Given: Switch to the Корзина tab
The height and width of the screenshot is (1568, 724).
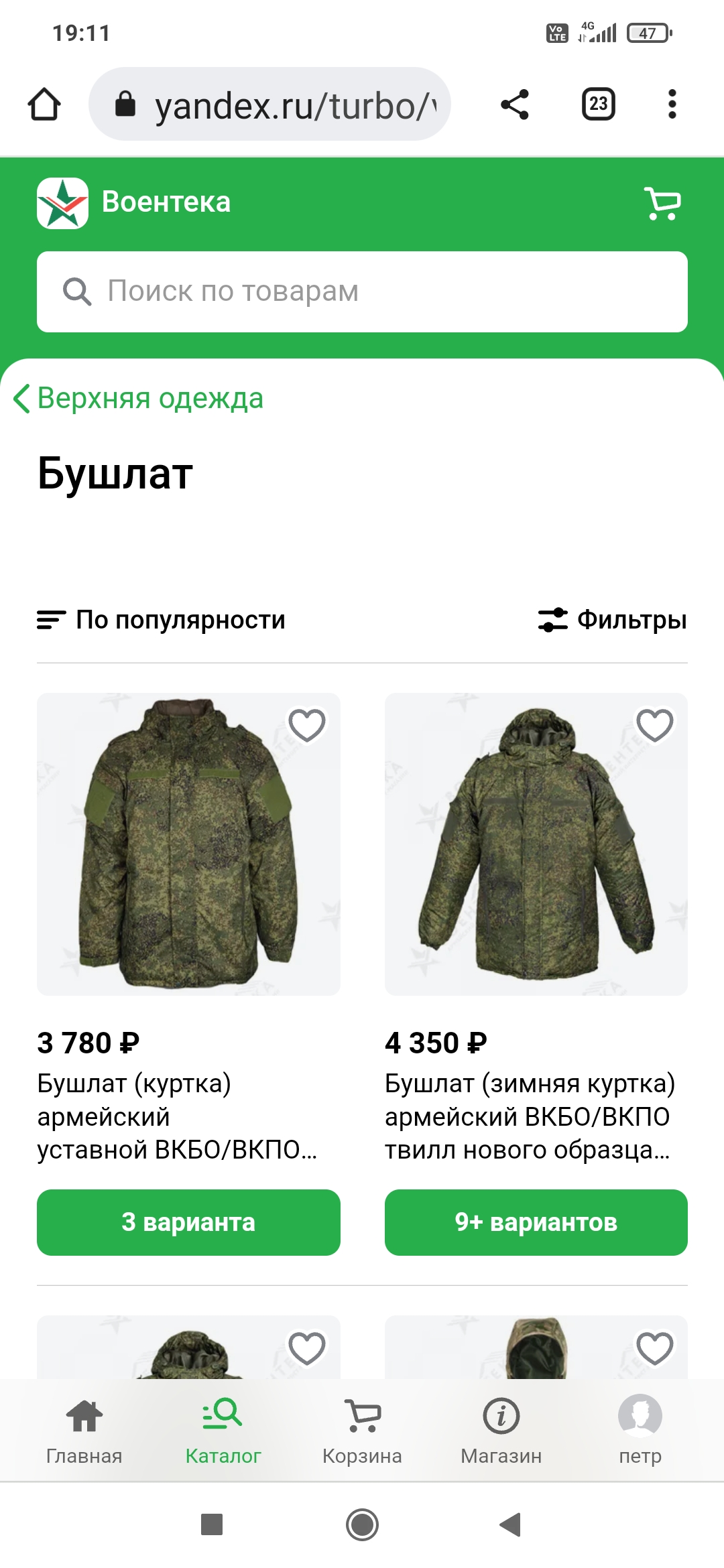Looking at the screenshot, I should point(362,1431).
